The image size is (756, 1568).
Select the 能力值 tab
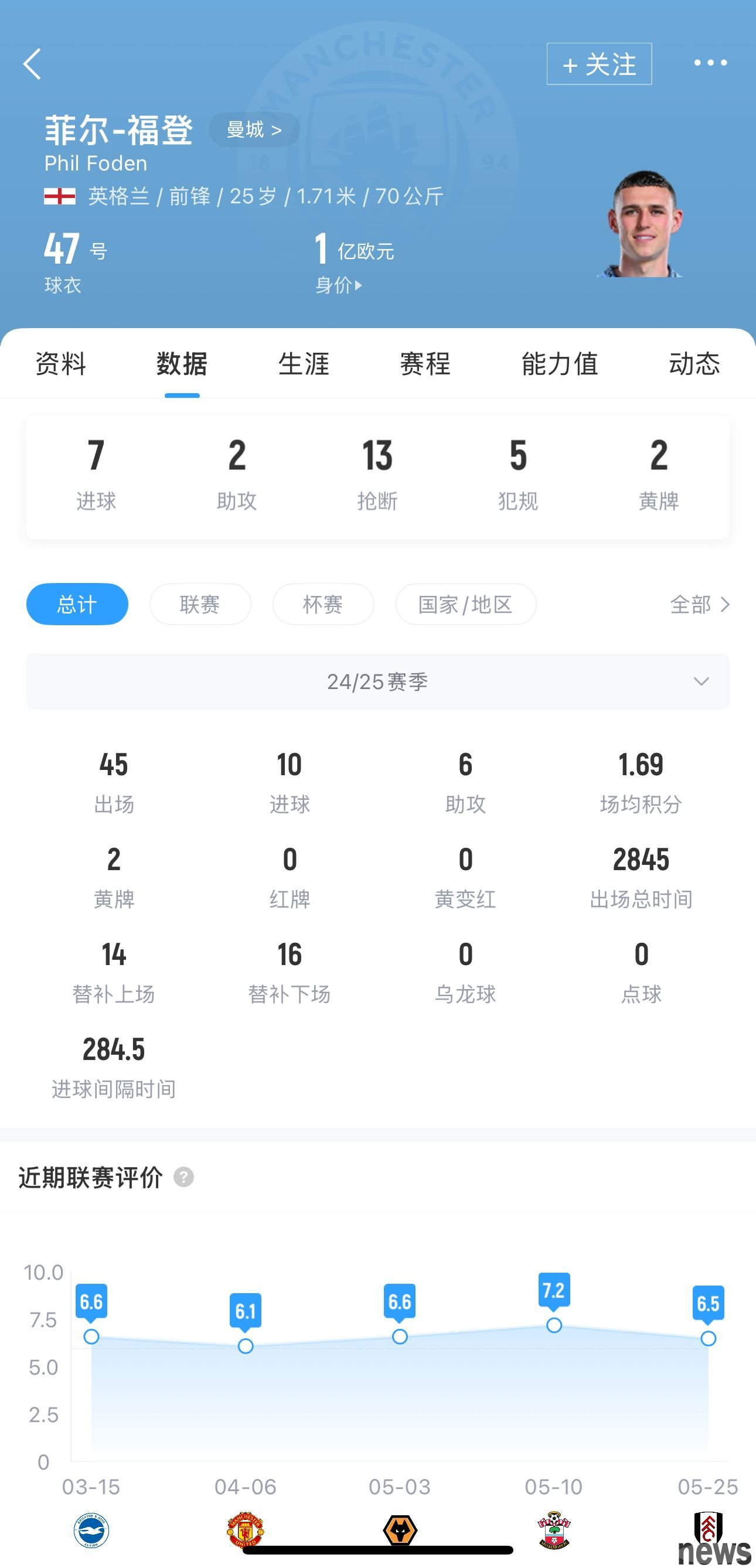[x=560, y=364]
